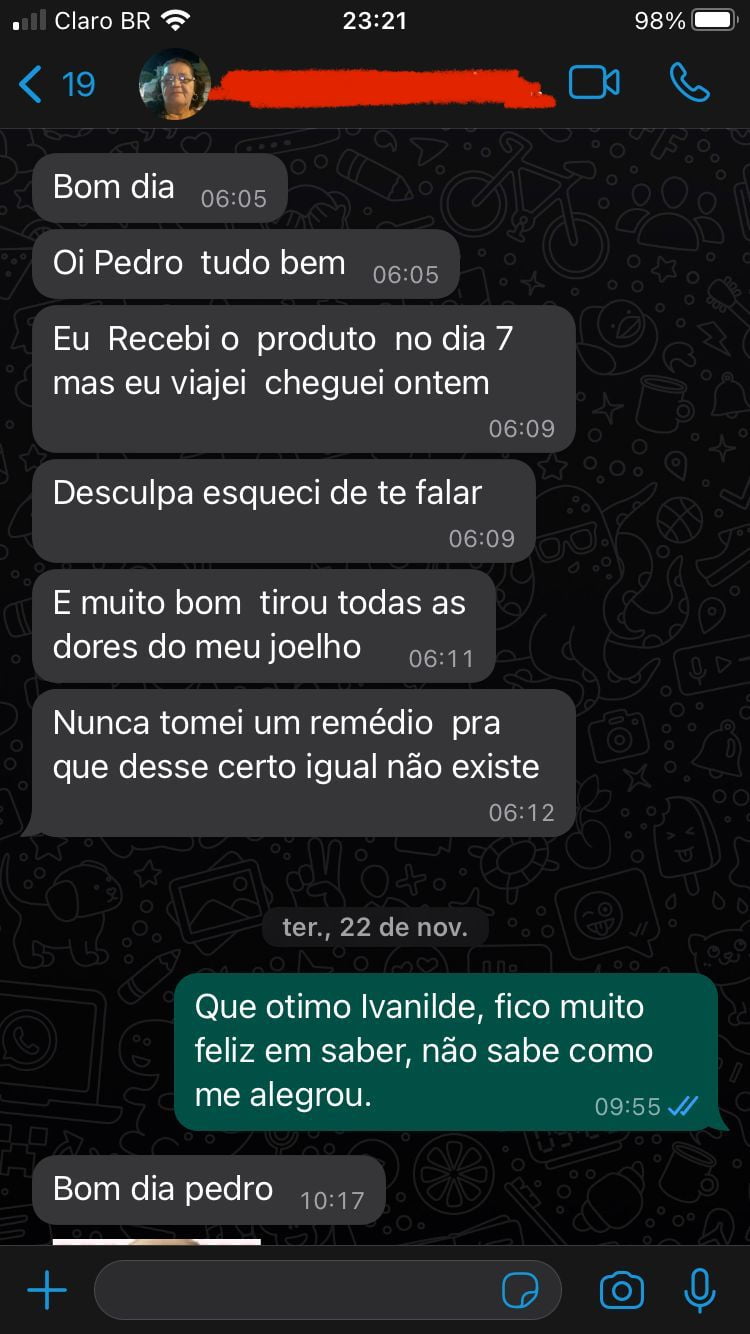This screenshot has height=1334, width=750.
Task: Open the camera to send a photo
Action: [x=620, y=1290]
